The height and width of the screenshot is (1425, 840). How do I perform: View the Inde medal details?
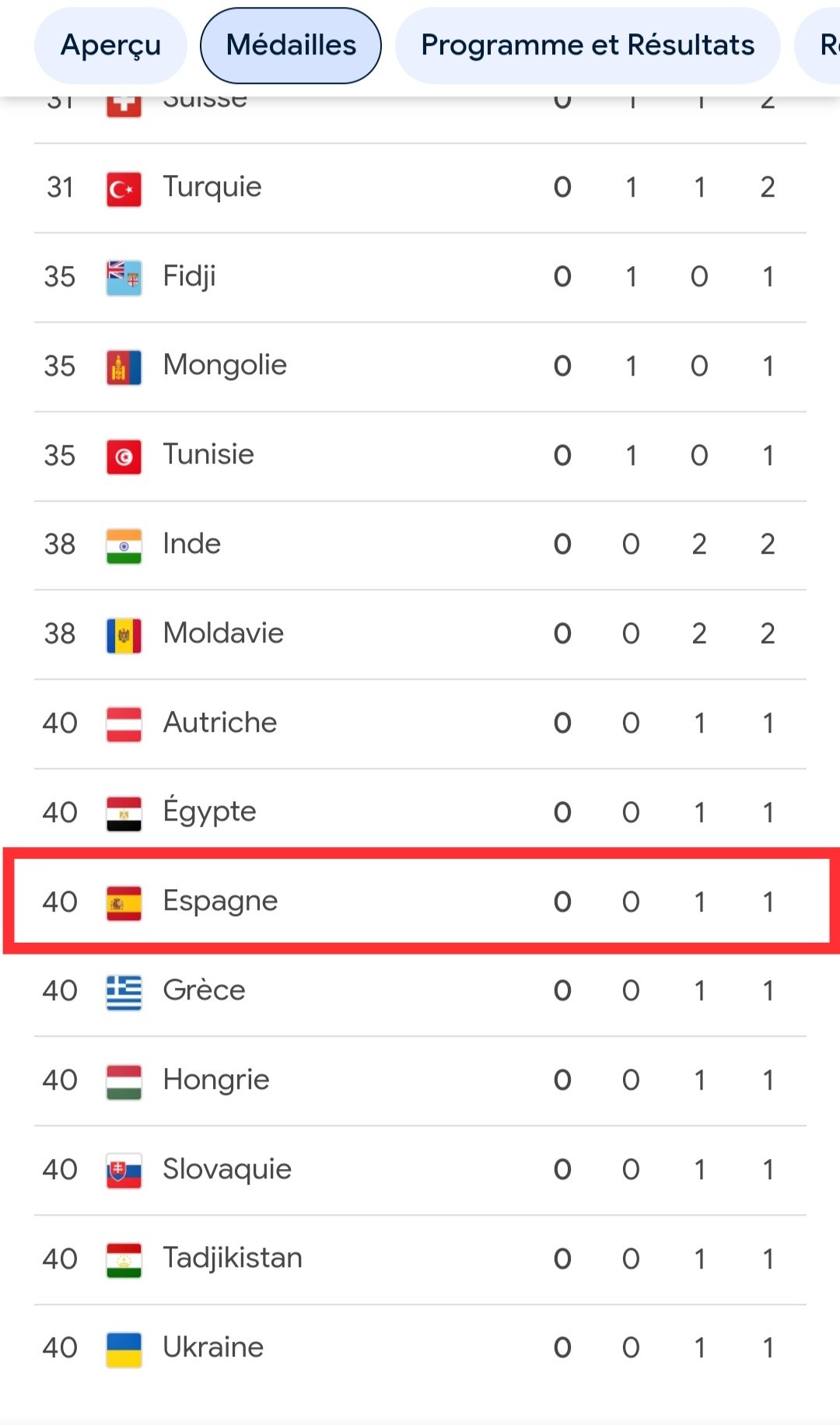click(420, 545)
